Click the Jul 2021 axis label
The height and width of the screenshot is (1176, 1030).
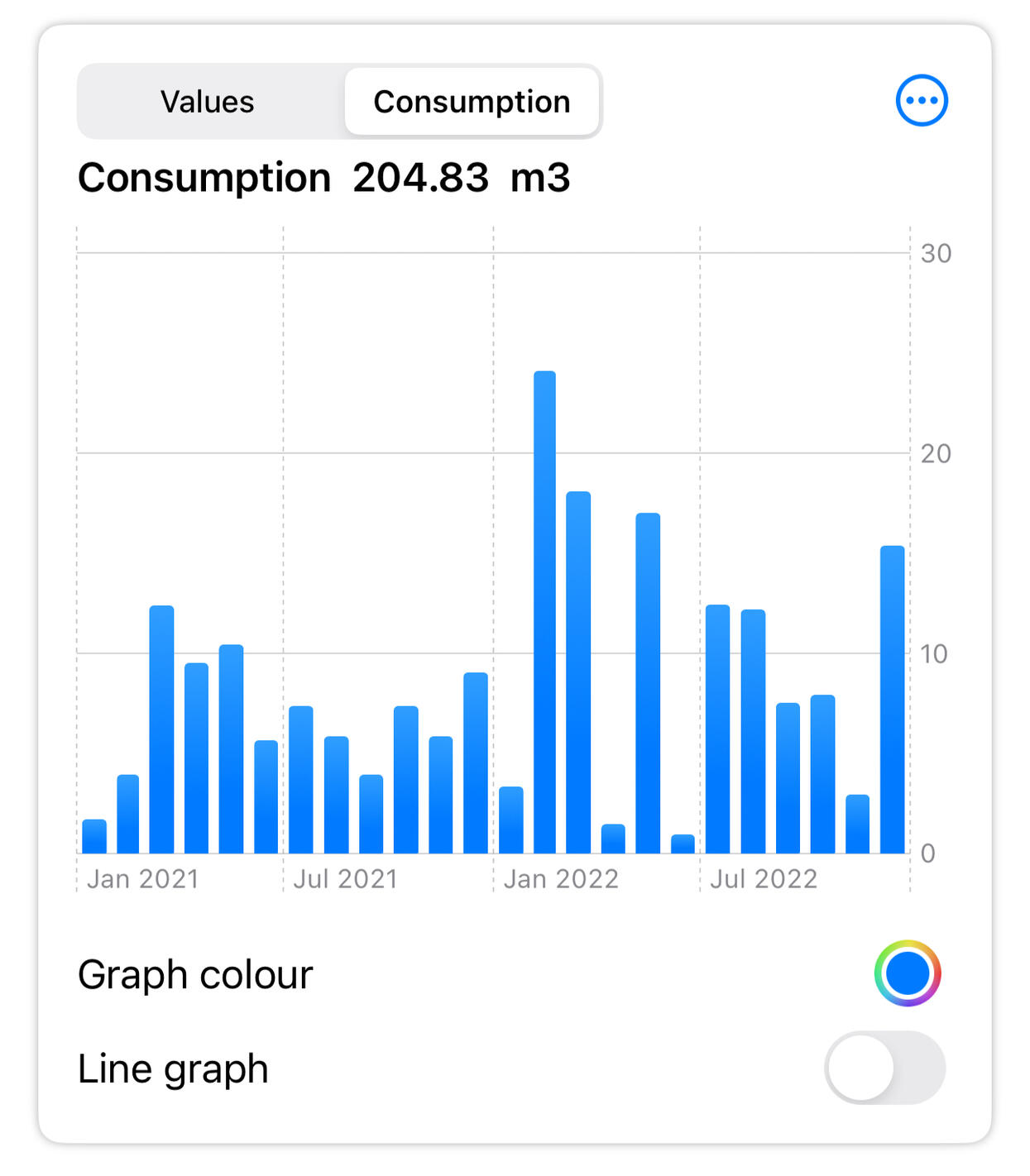click(x=347, y=878)
